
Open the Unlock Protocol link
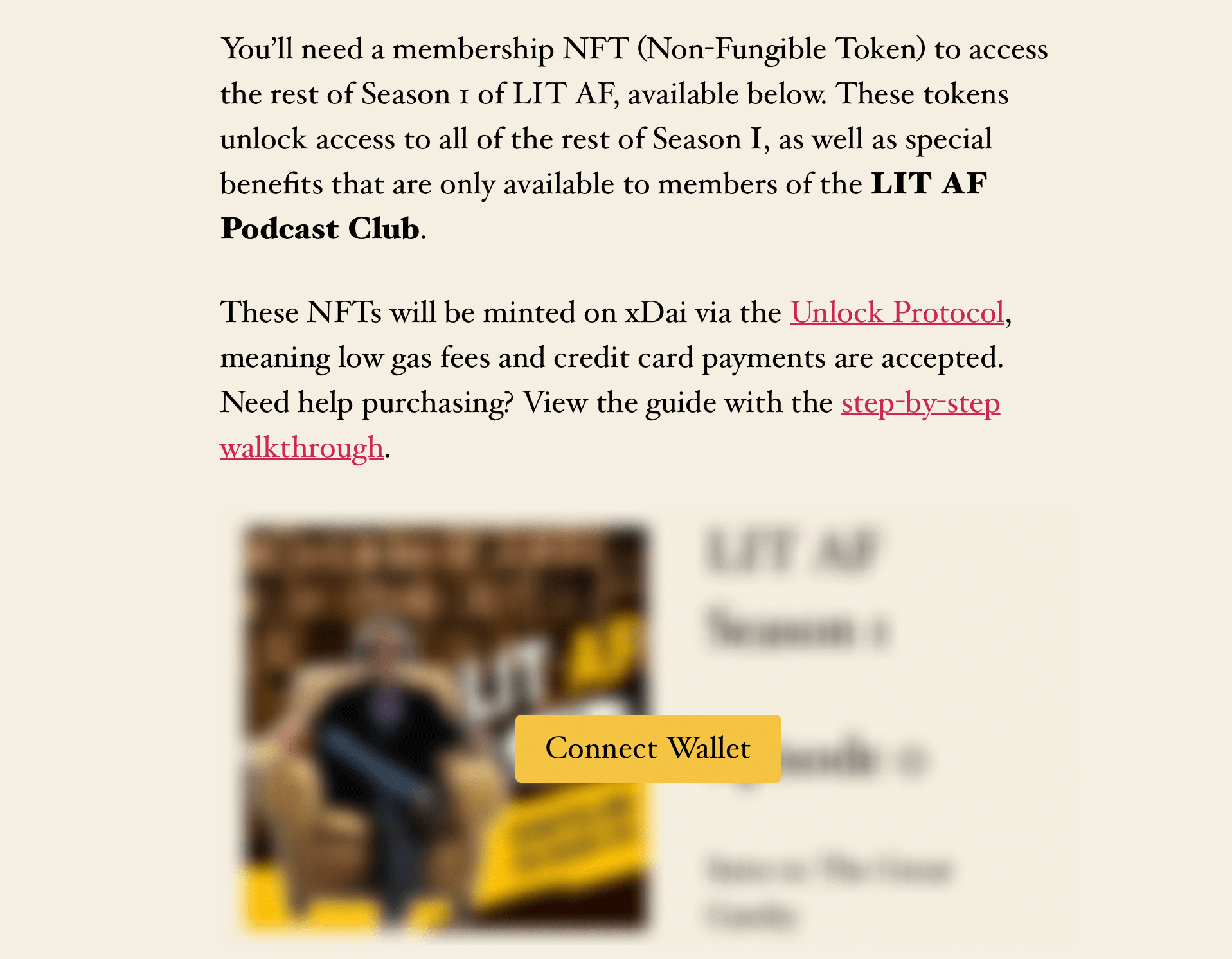[x=897, y=313]
